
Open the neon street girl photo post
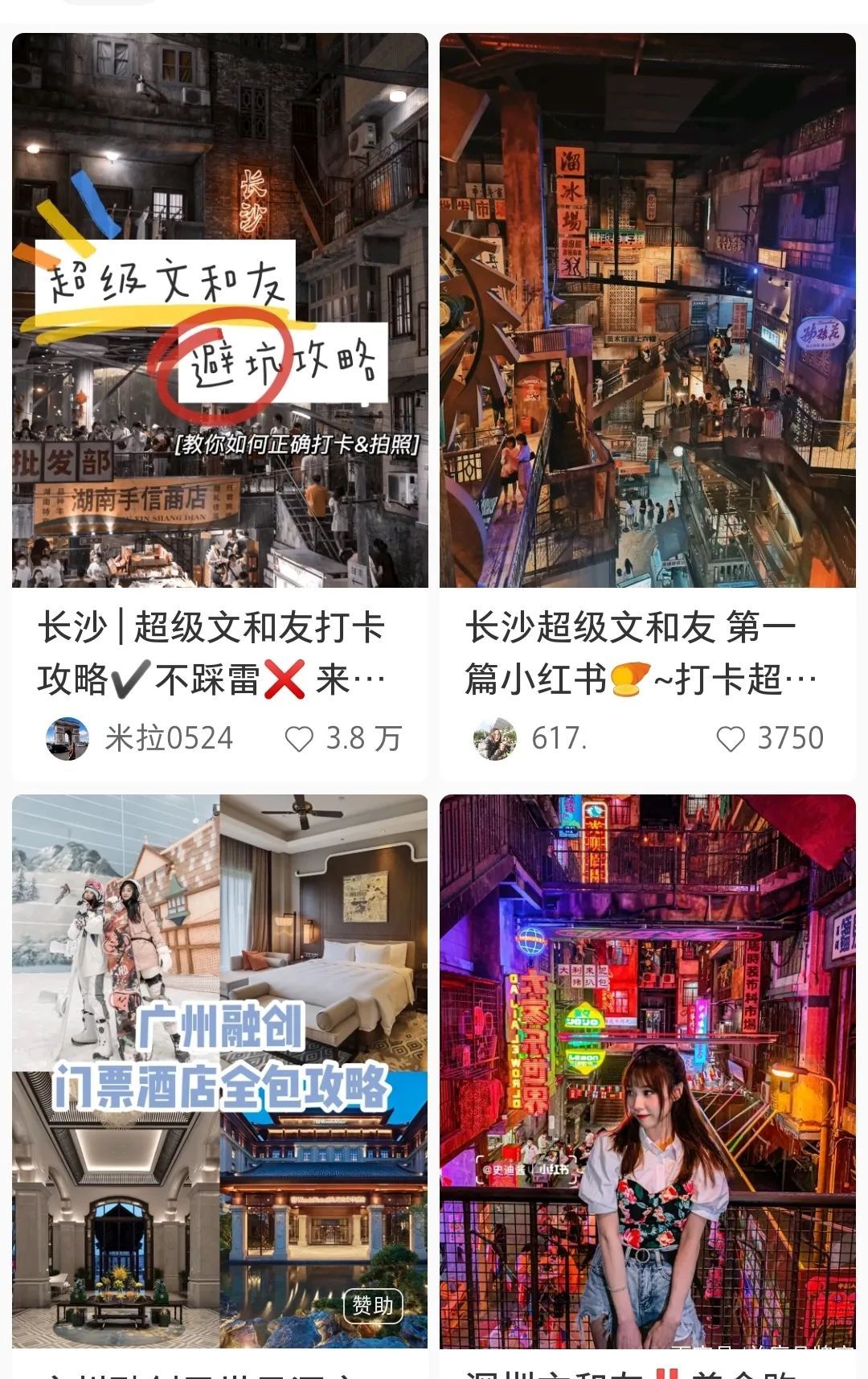tap(647, 1069)
